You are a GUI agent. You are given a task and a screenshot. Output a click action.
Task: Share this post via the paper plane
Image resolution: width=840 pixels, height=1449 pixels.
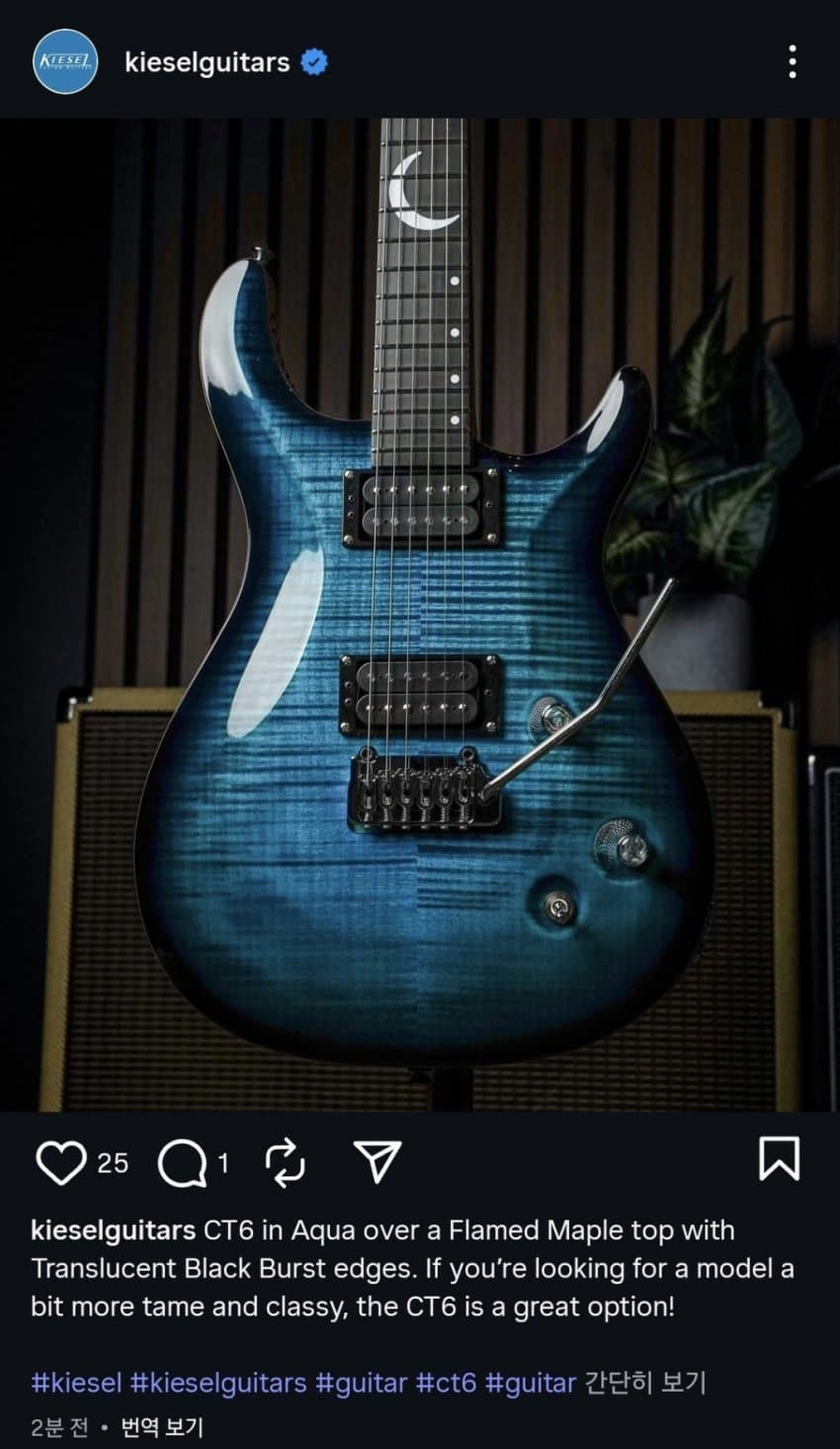click(378, 1162)
